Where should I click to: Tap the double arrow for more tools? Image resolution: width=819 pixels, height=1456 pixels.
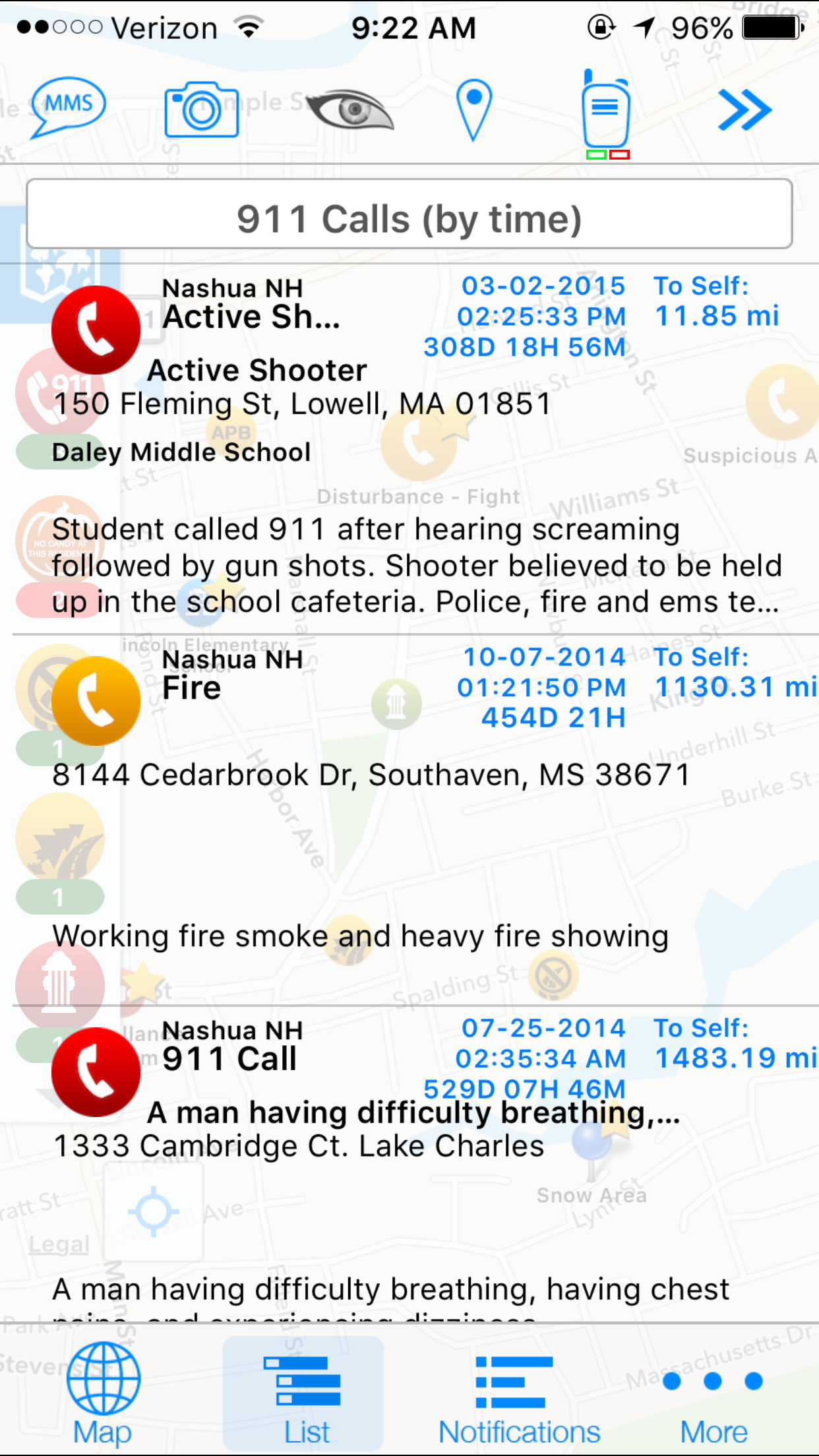click(744, 109)
